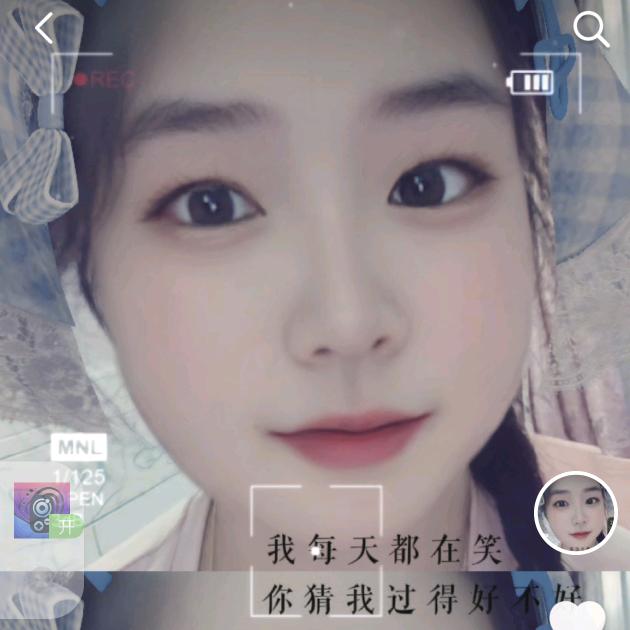Go back using the top-left arrow

click(44, 28)
